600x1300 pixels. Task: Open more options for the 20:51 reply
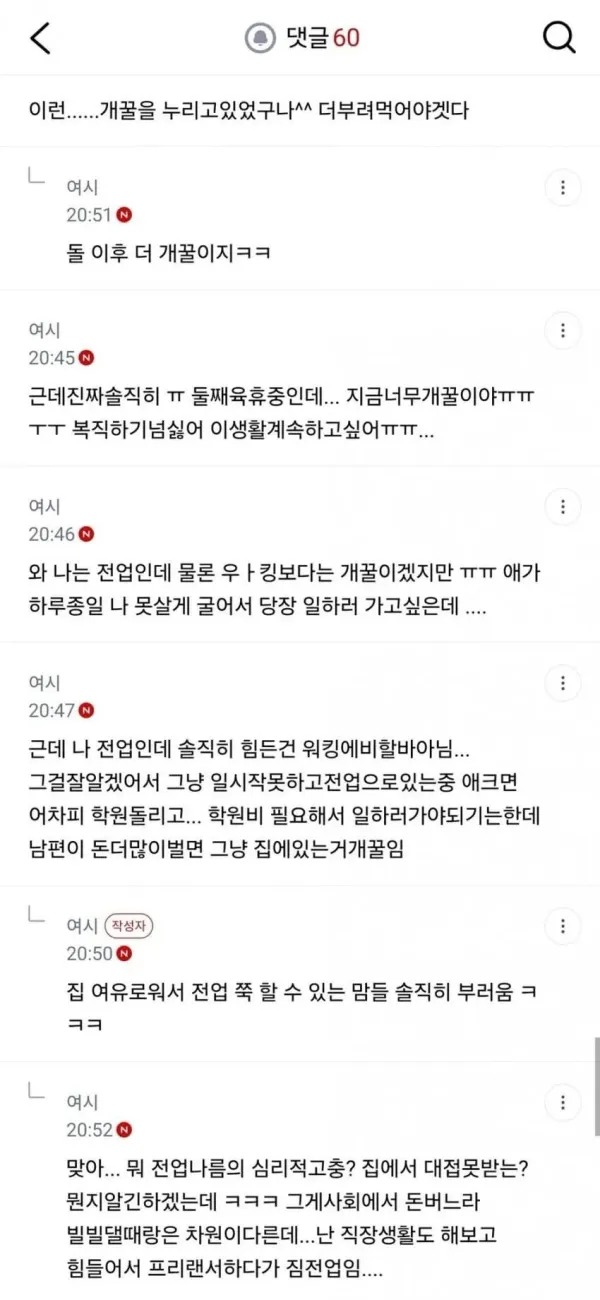(x=563, y=187)
